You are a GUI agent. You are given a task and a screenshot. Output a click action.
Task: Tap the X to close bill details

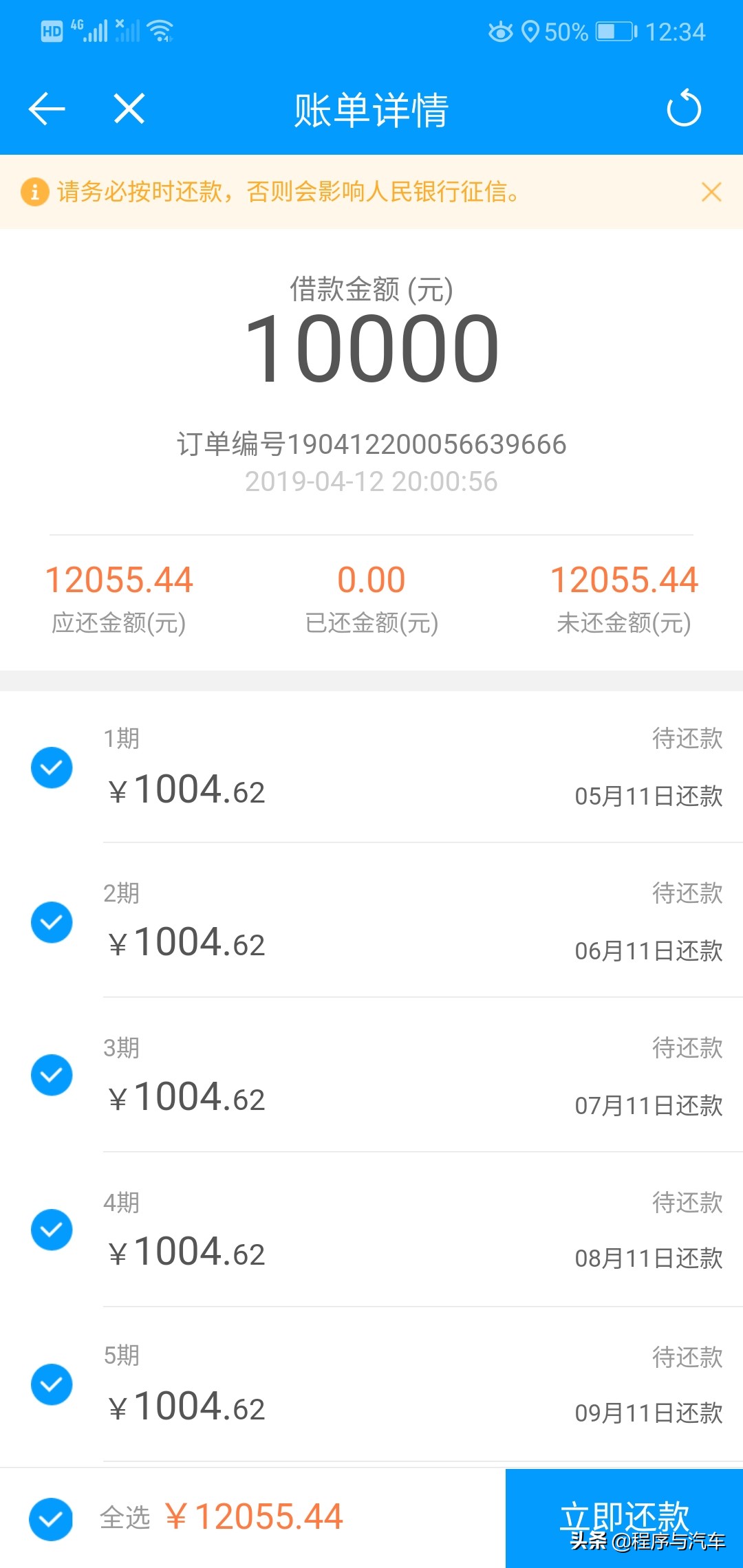pyautogui.click(x=127, y=109)
